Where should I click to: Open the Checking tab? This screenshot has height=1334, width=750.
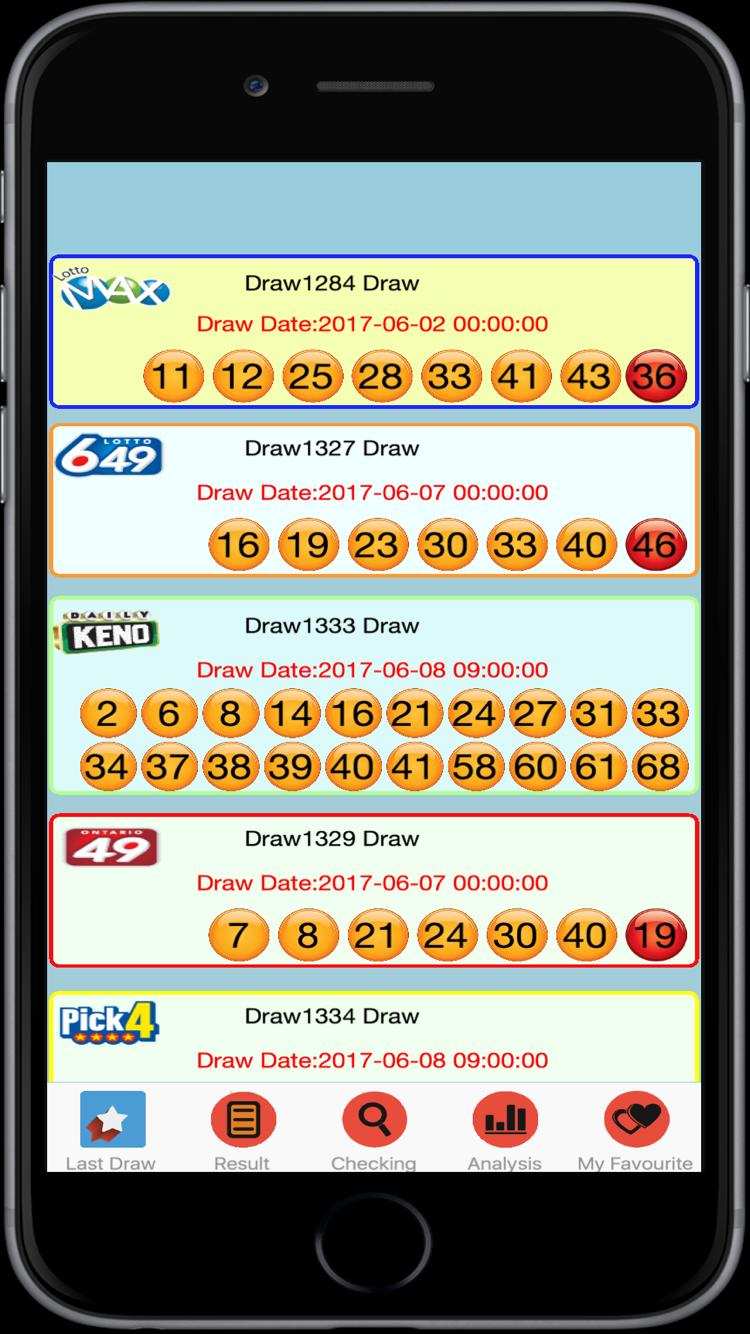374,1130
